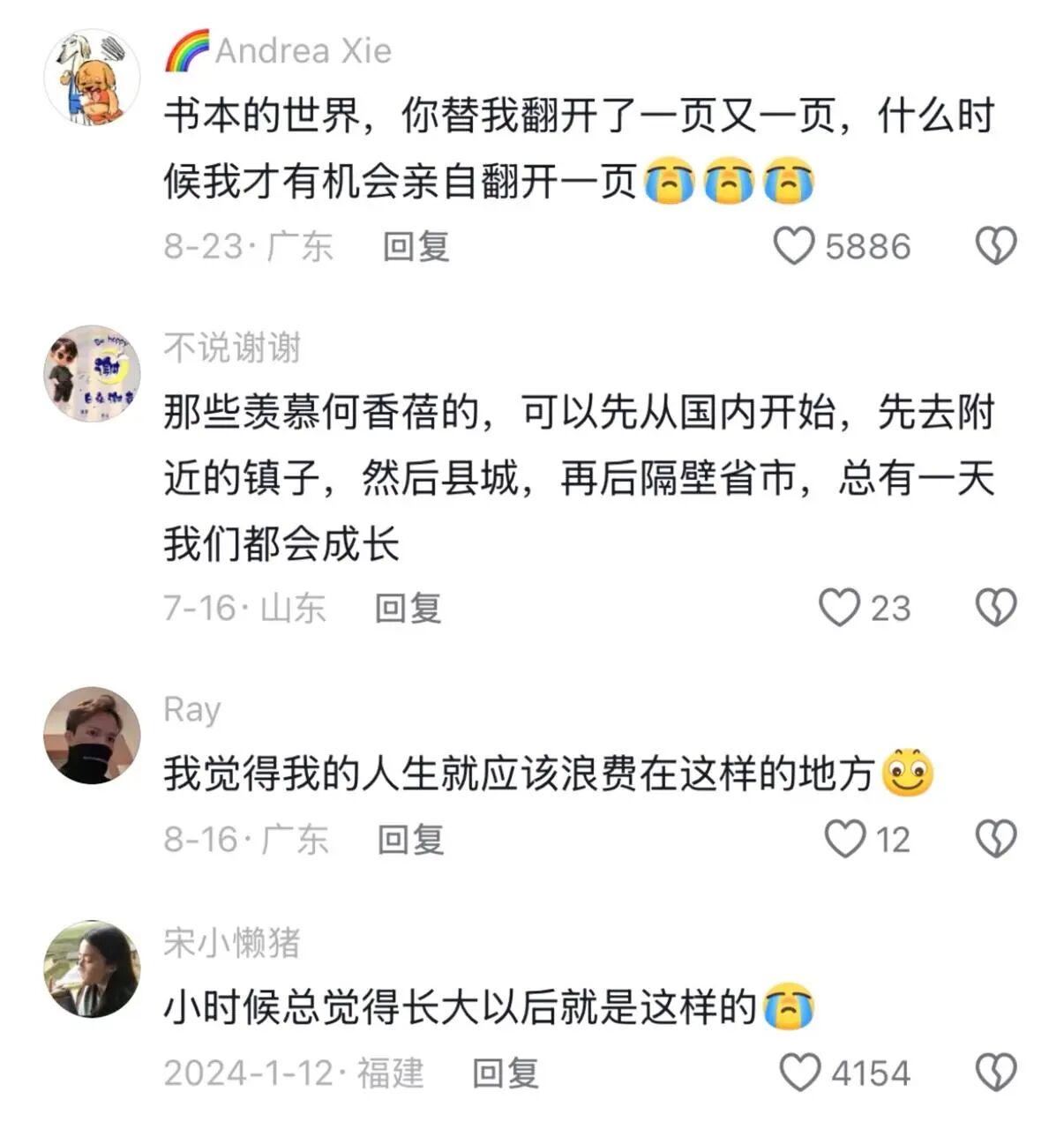Screen dimensions: 1064x1129
Task: Like Andrea Xie's comment
Action: [794, 246]
